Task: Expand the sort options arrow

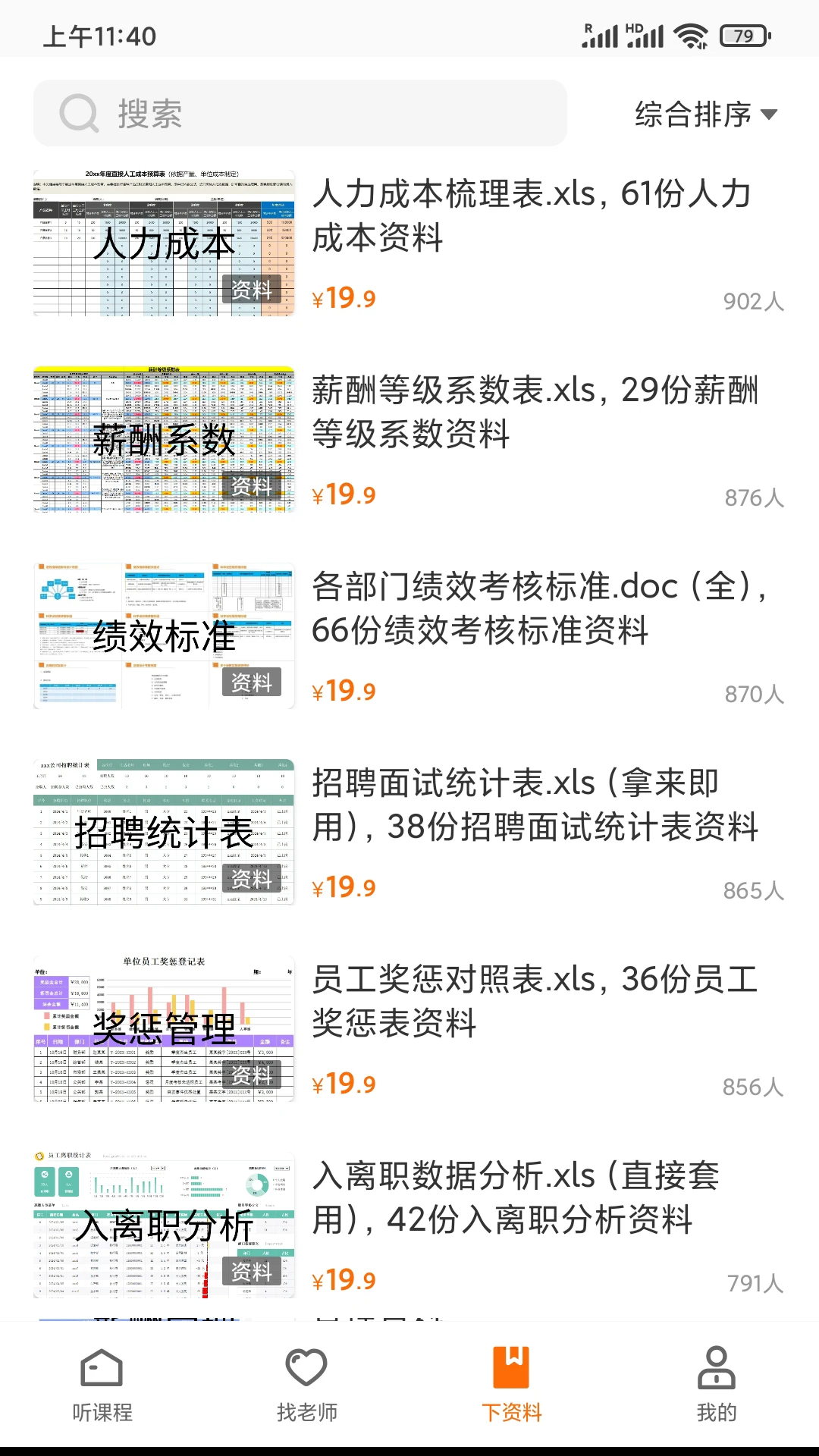Action: [x=770, y=115]
